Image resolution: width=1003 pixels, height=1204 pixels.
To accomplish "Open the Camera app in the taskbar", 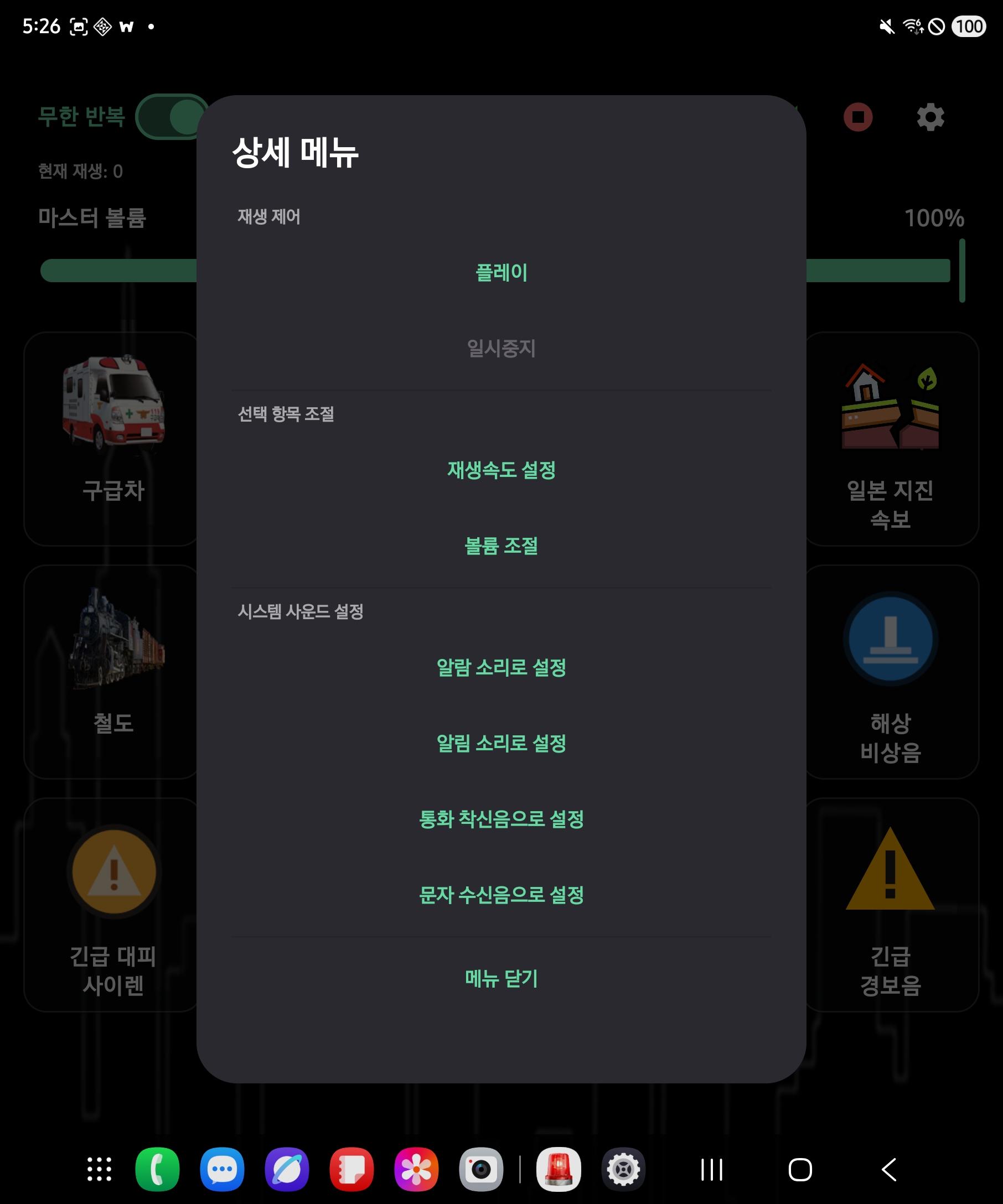I will pos(481,1170).
